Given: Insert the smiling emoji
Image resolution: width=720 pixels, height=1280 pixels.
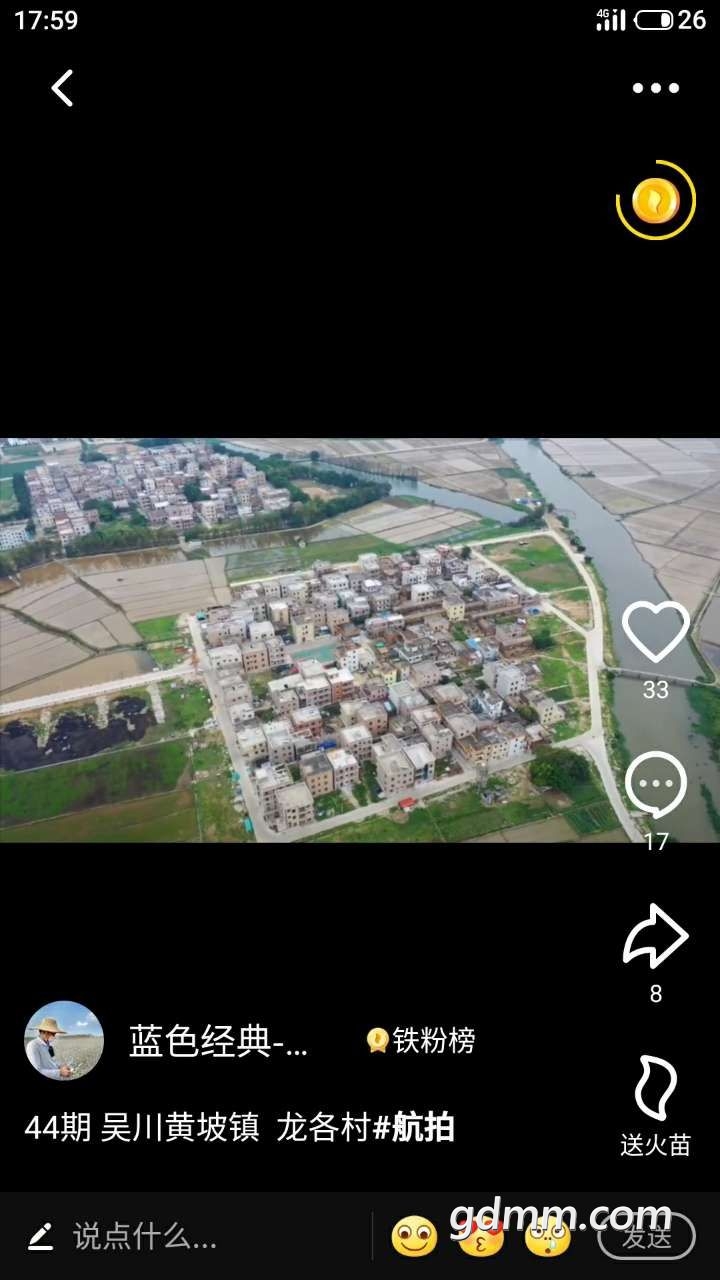Looking at the screenshot, I should pyautogui.click(x=414, y=1237).
